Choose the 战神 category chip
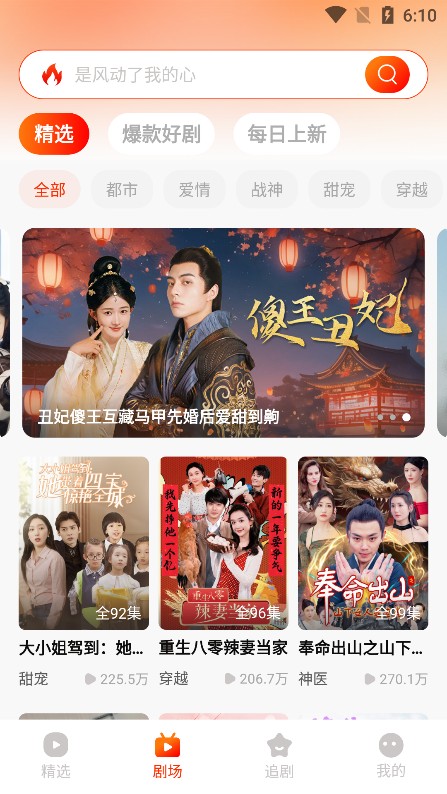Image resolution: width=447 pixels, height=794 pixels. 267,190
